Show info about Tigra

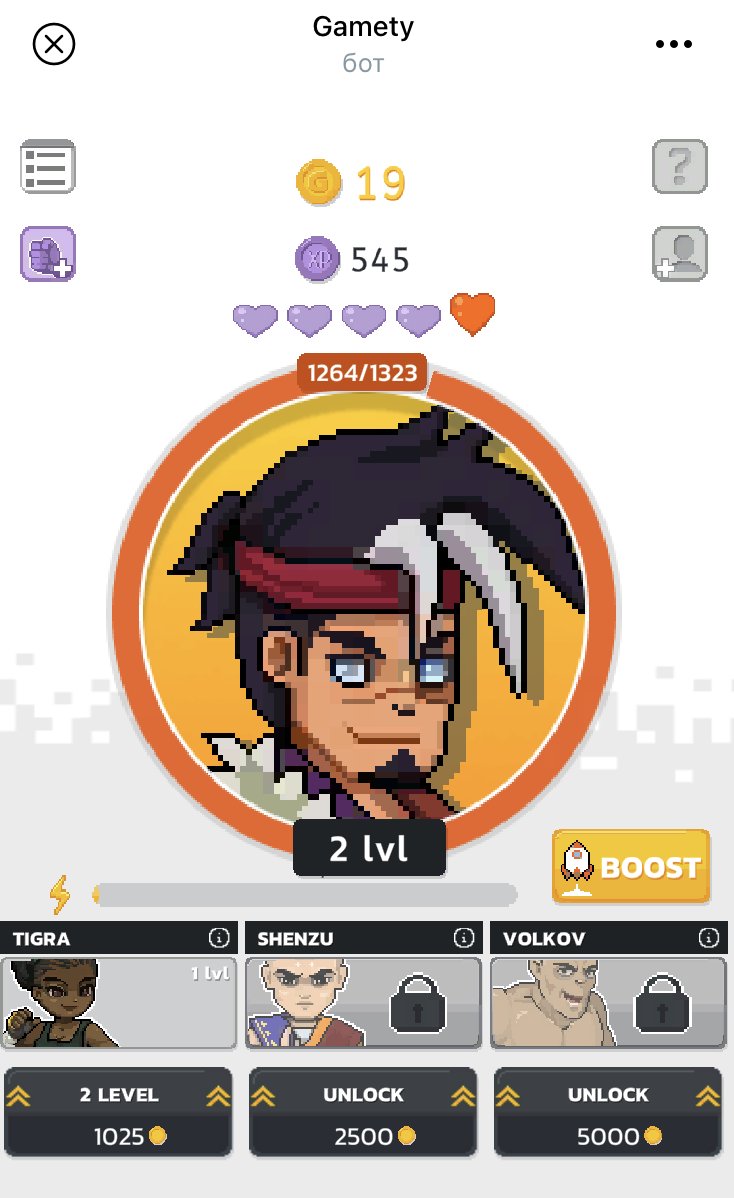218,938
